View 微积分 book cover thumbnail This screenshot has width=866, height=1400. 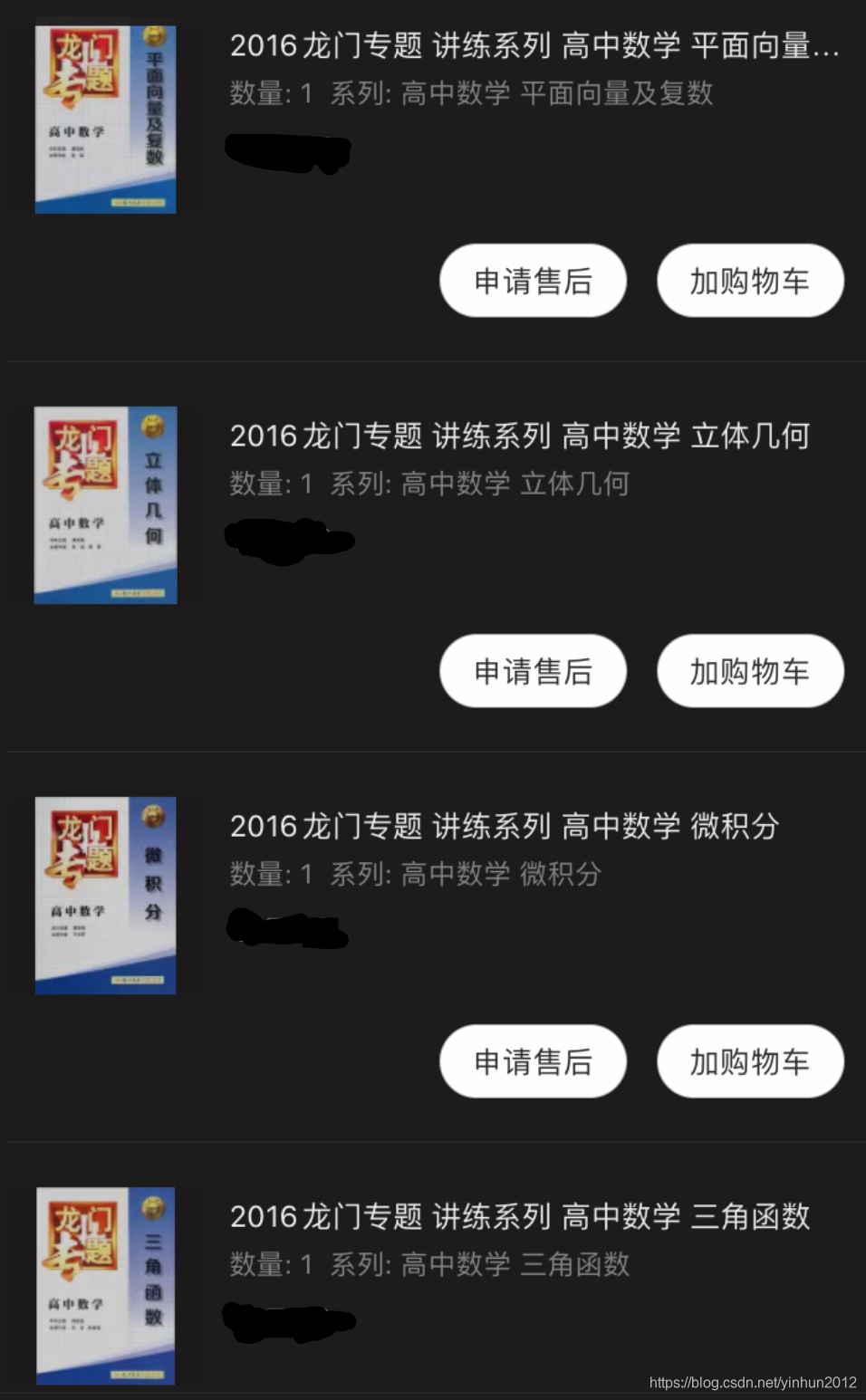coord(105,896)
